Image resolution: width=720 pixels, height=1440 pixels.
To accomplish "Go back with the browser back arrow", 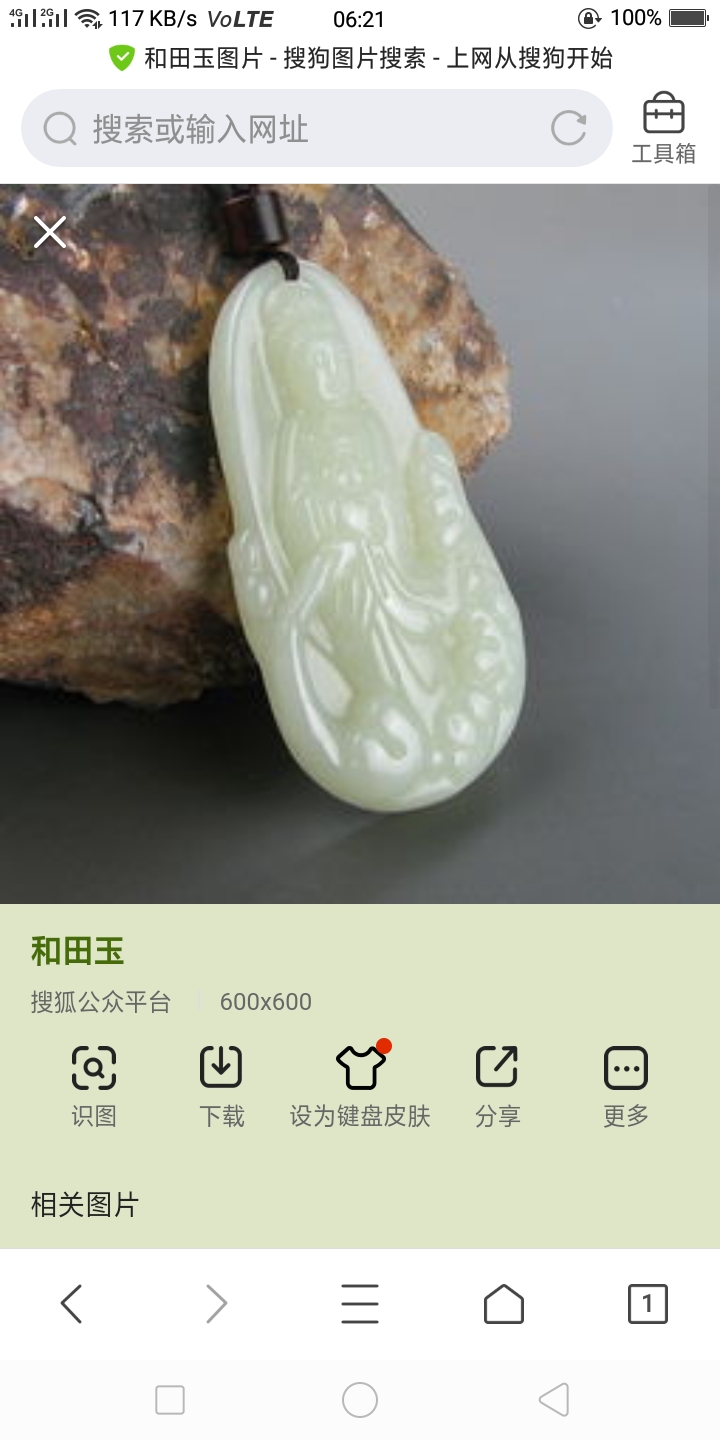I will tap(71, 1304).
